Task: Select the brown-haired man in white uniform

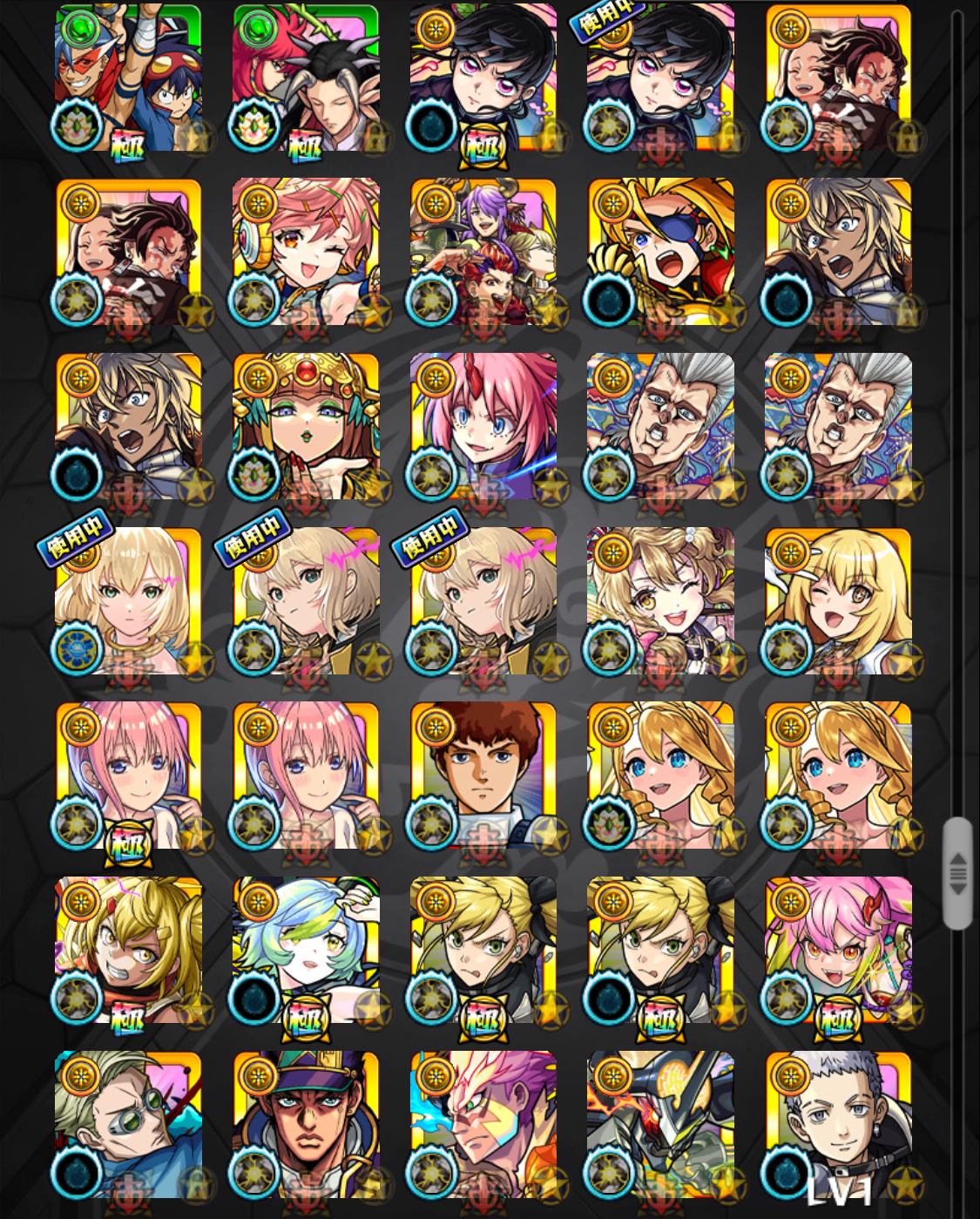Action: 483,775
